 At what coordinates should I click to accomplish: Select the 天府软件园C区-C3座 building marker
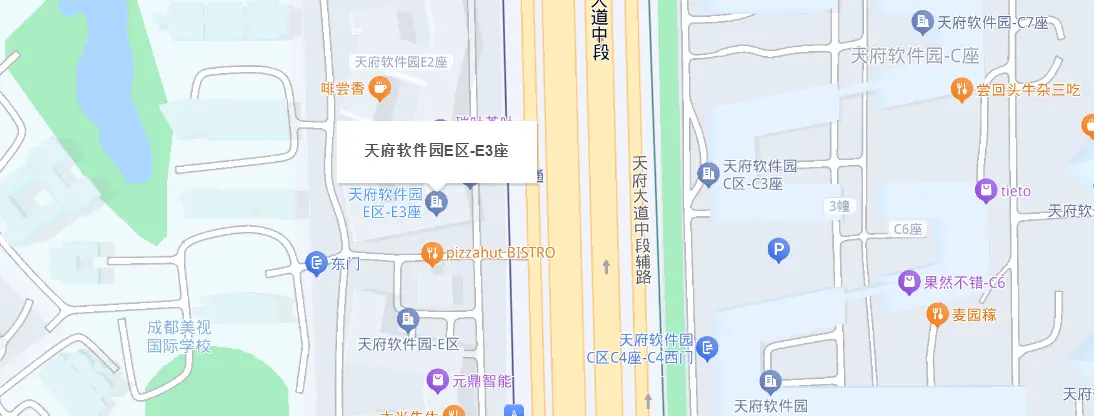tap(708, 173)
